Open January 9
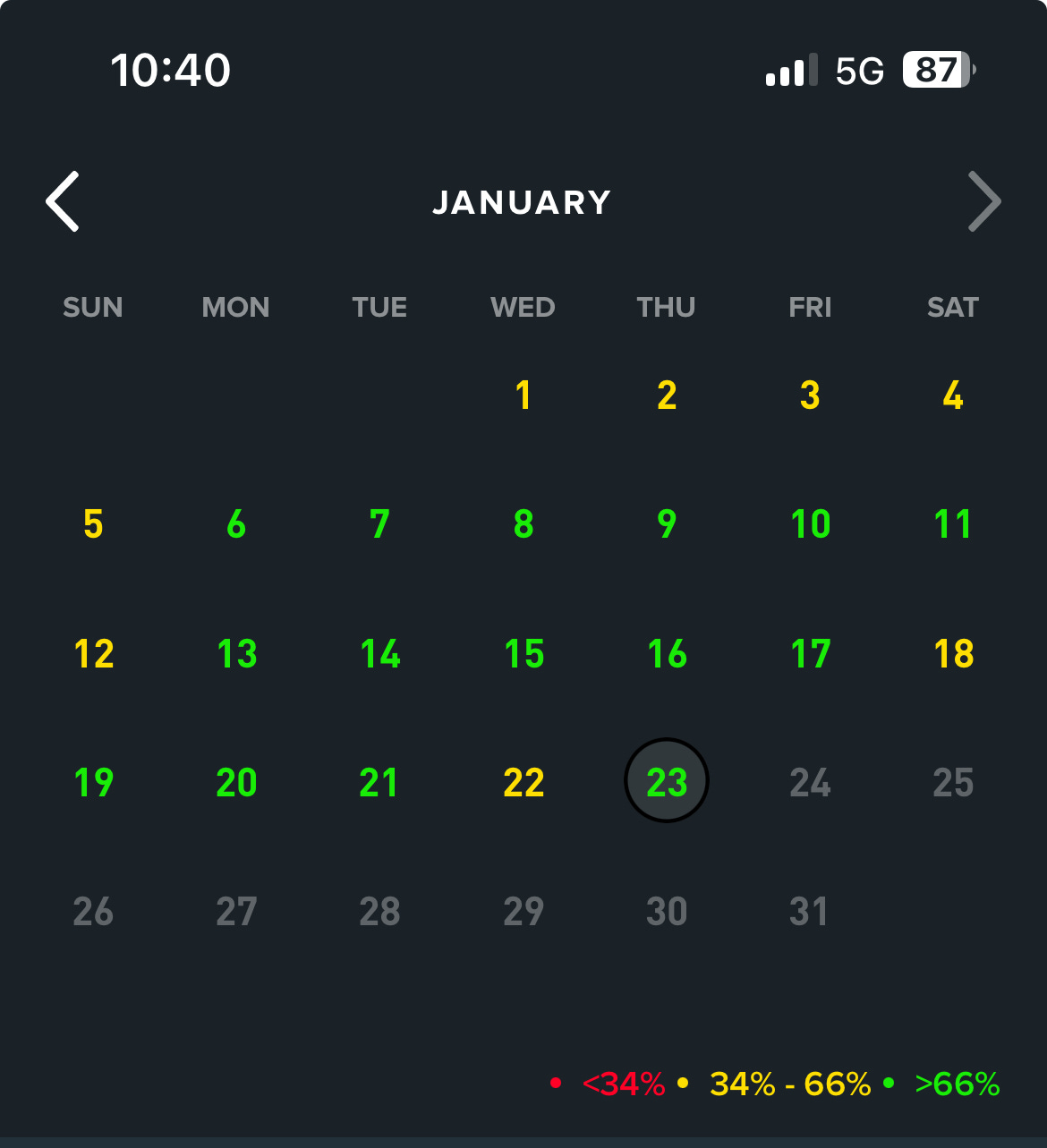 (667, 524)
